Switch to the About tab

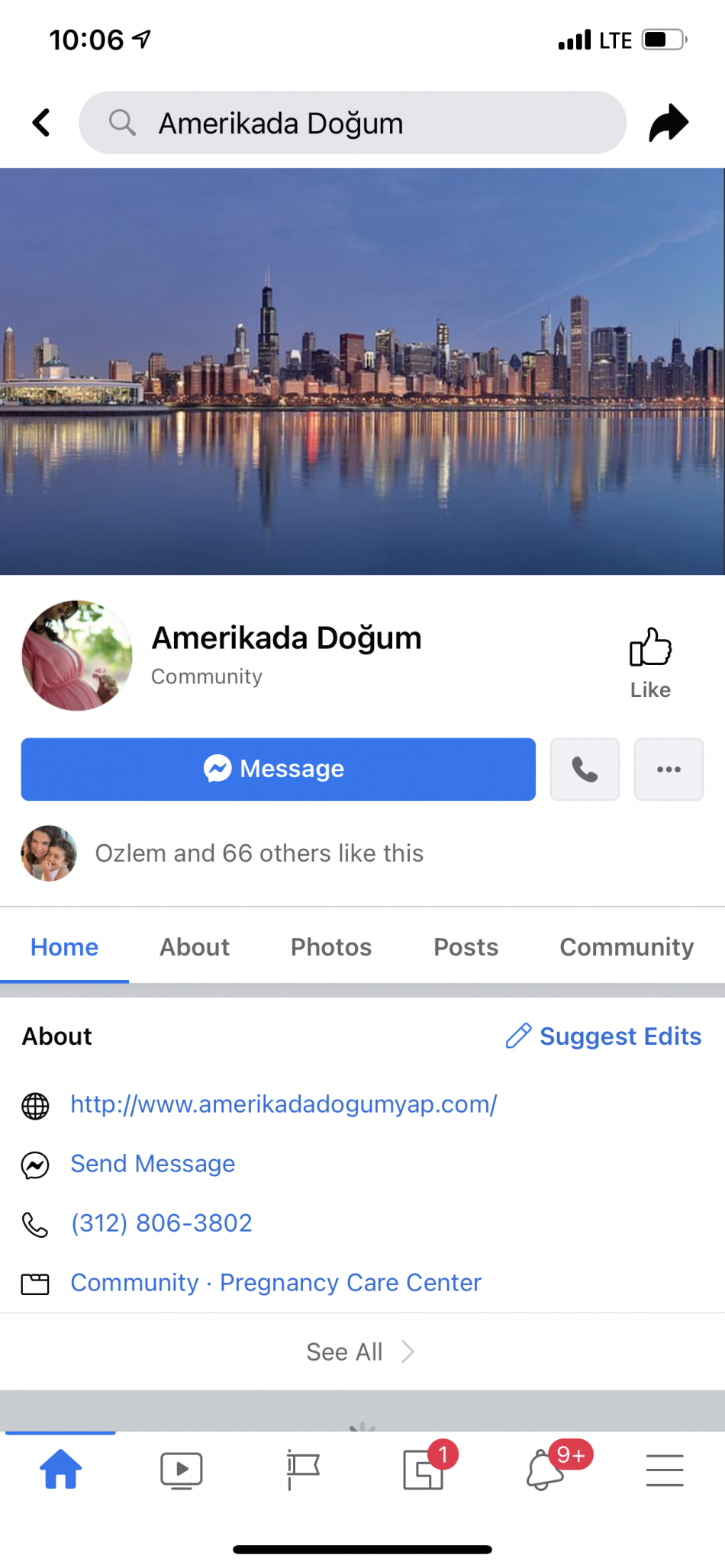(194, 946)
